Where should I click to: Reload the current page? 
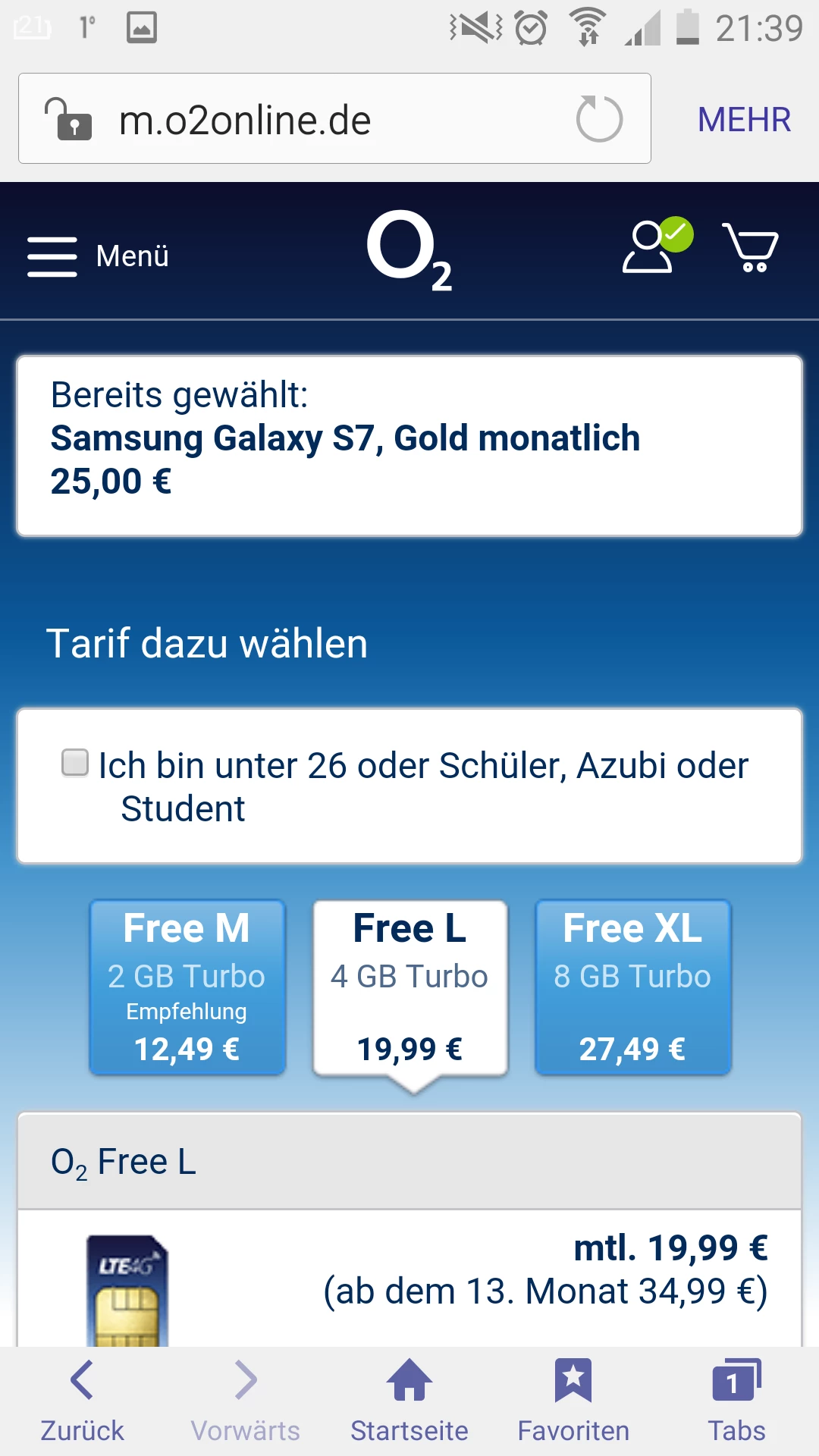pos(599,119)
